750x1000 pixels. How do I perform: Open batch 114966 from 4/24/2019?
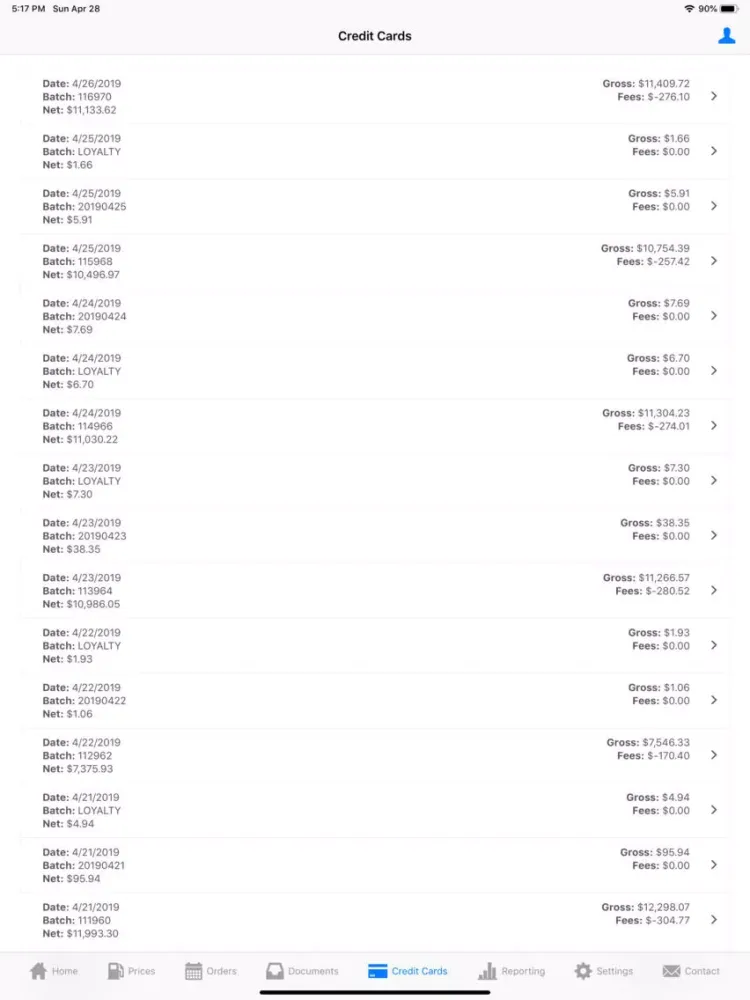(x=375, y=426)
